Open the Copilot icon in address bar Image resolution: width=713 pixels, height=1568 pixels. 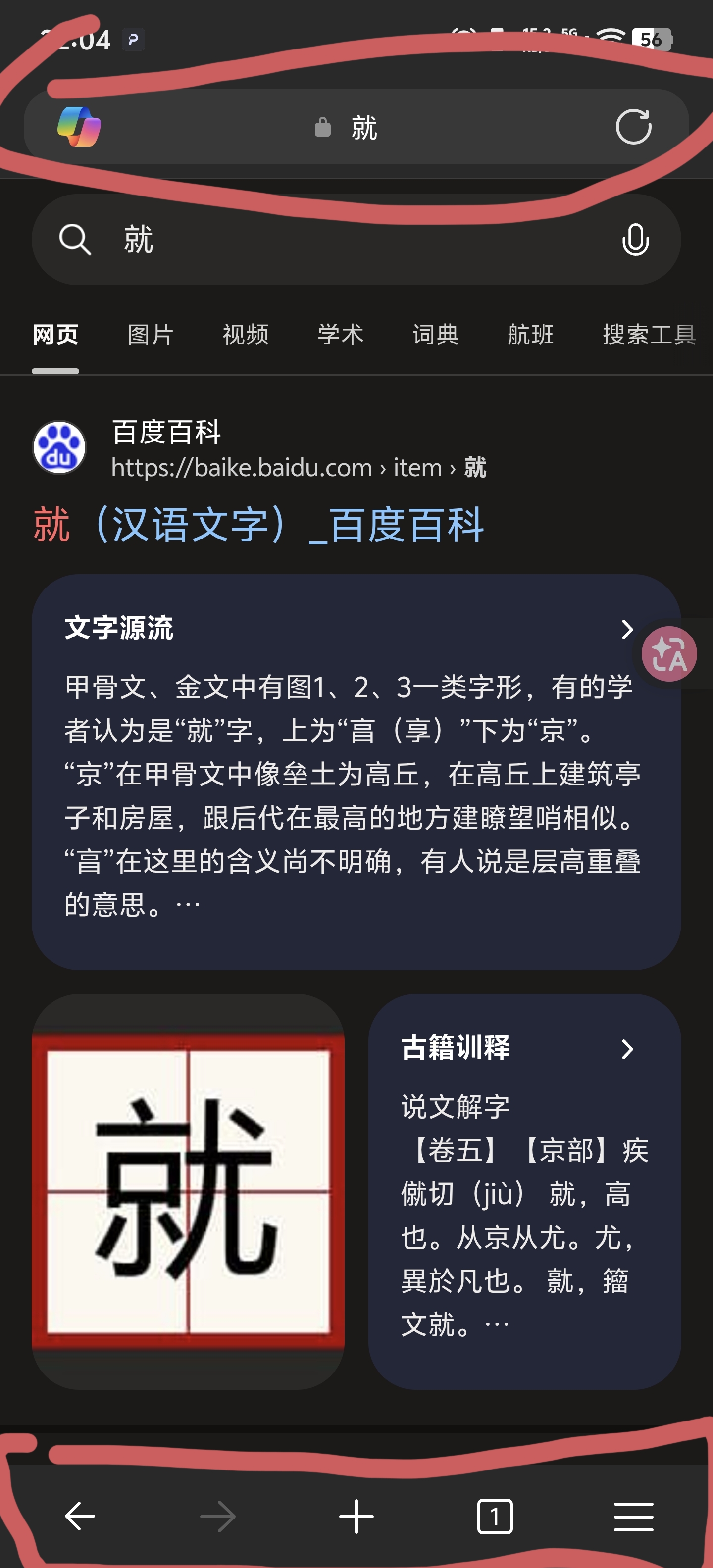(79, 127)
